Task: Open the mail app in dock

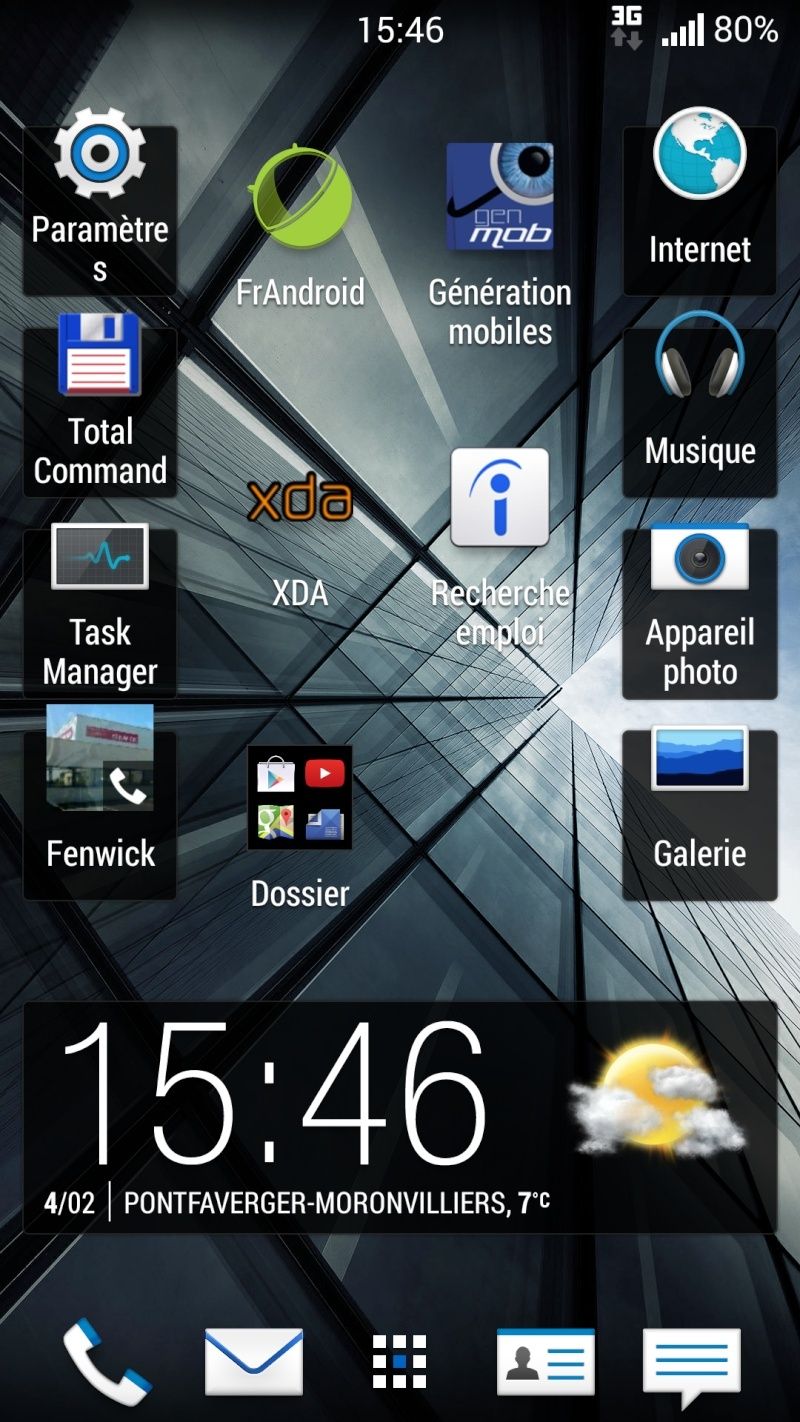Action: pos(254,1361)
